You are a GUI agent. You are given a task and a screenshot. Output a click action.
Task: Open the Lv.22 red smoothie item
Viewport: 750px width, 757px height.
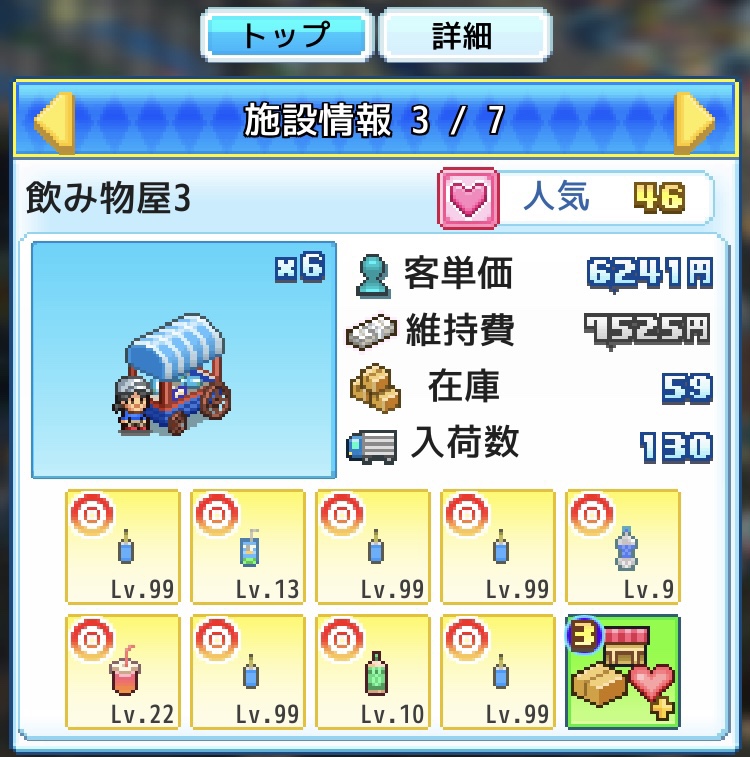click(123, 671)
